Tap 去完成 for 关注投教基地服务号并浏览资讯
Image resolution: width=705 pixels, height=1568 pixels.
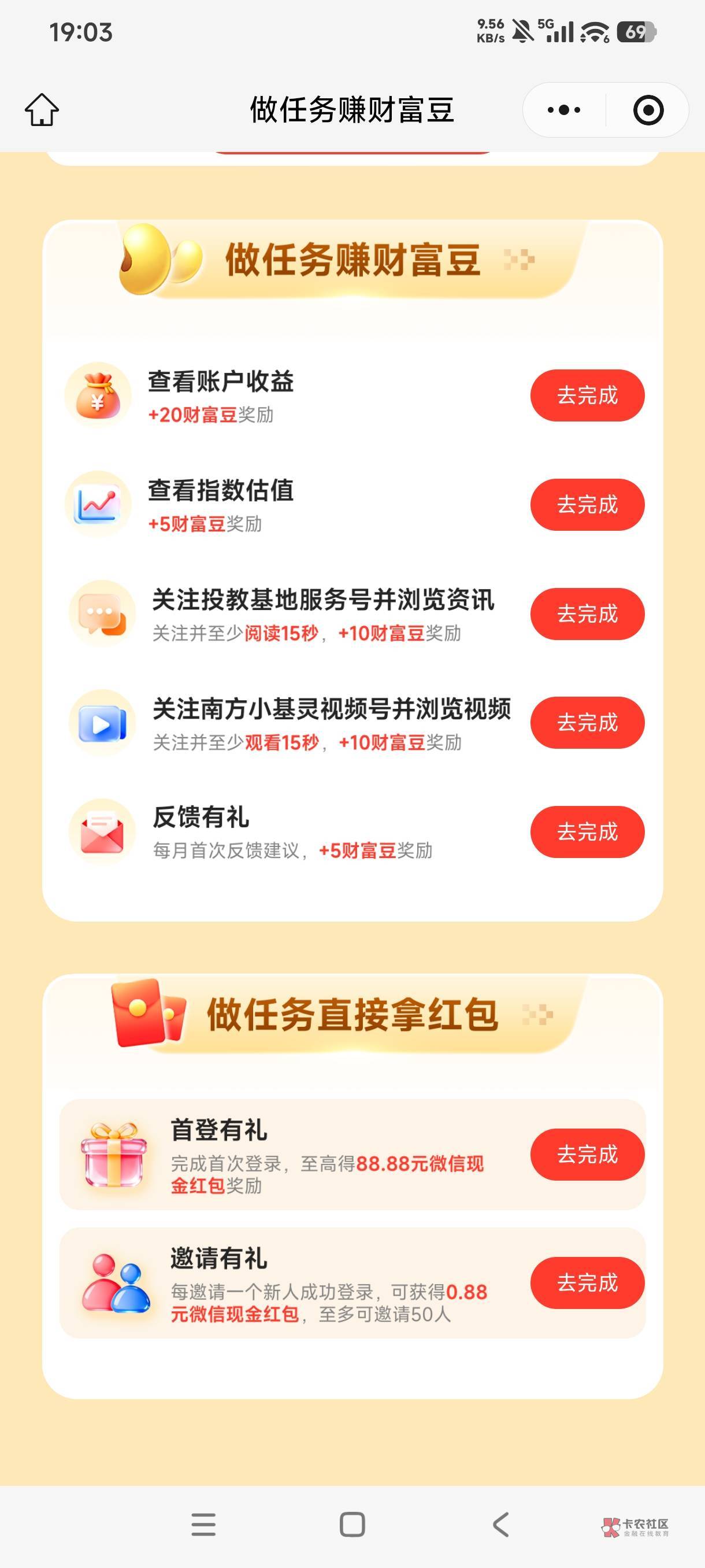tap(587, 613)
